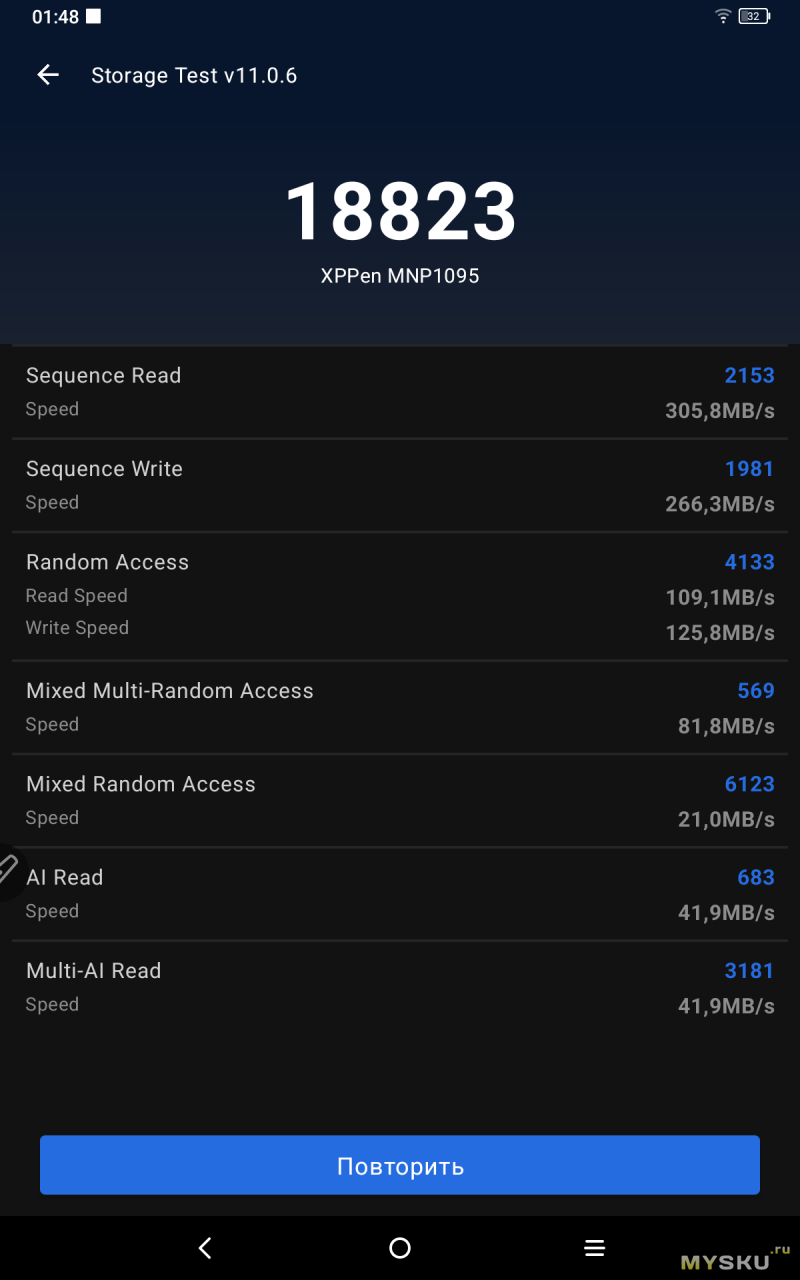Go back from Storage Test screen
Image resolution: width=800 pixels, height=1280 pixels.
pos(48,75)
